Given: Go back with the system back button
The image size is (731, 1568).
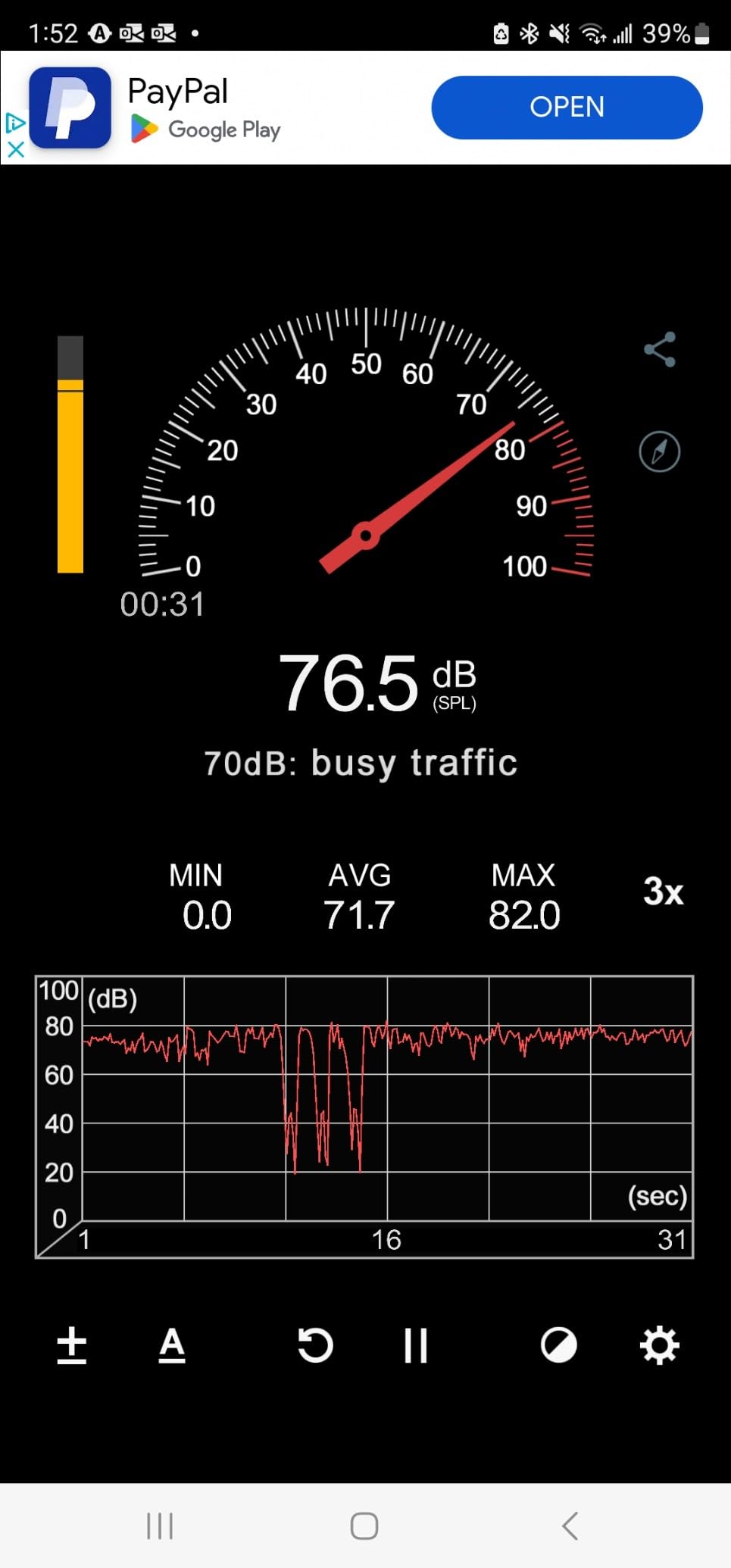Looking at the screenshot, I should point(570,1526).
